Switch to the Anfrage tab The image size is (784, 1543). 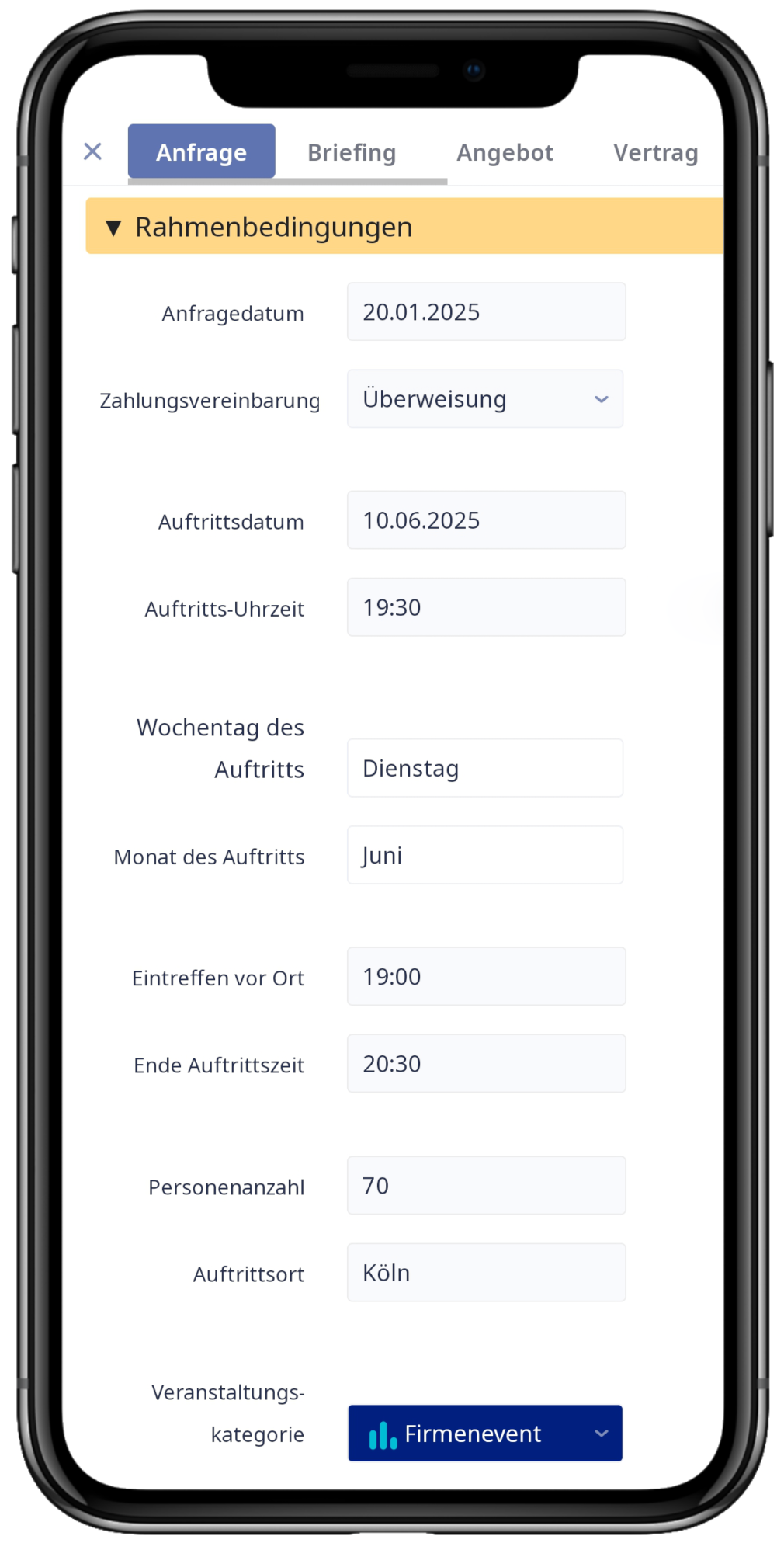[x=201, y=152]
